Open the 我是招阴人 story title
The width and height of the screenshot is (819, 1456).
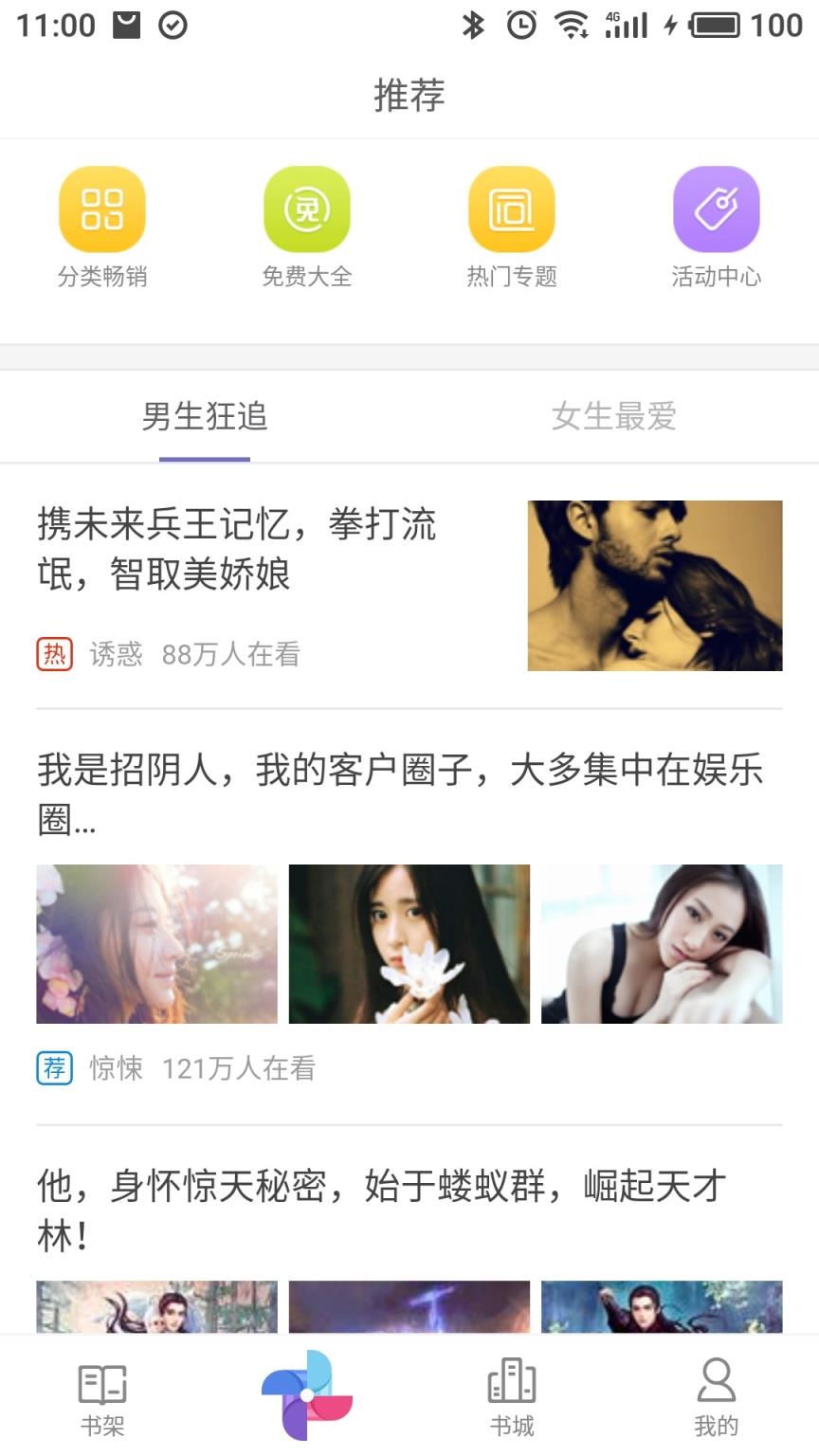click(x=398, y=795)
